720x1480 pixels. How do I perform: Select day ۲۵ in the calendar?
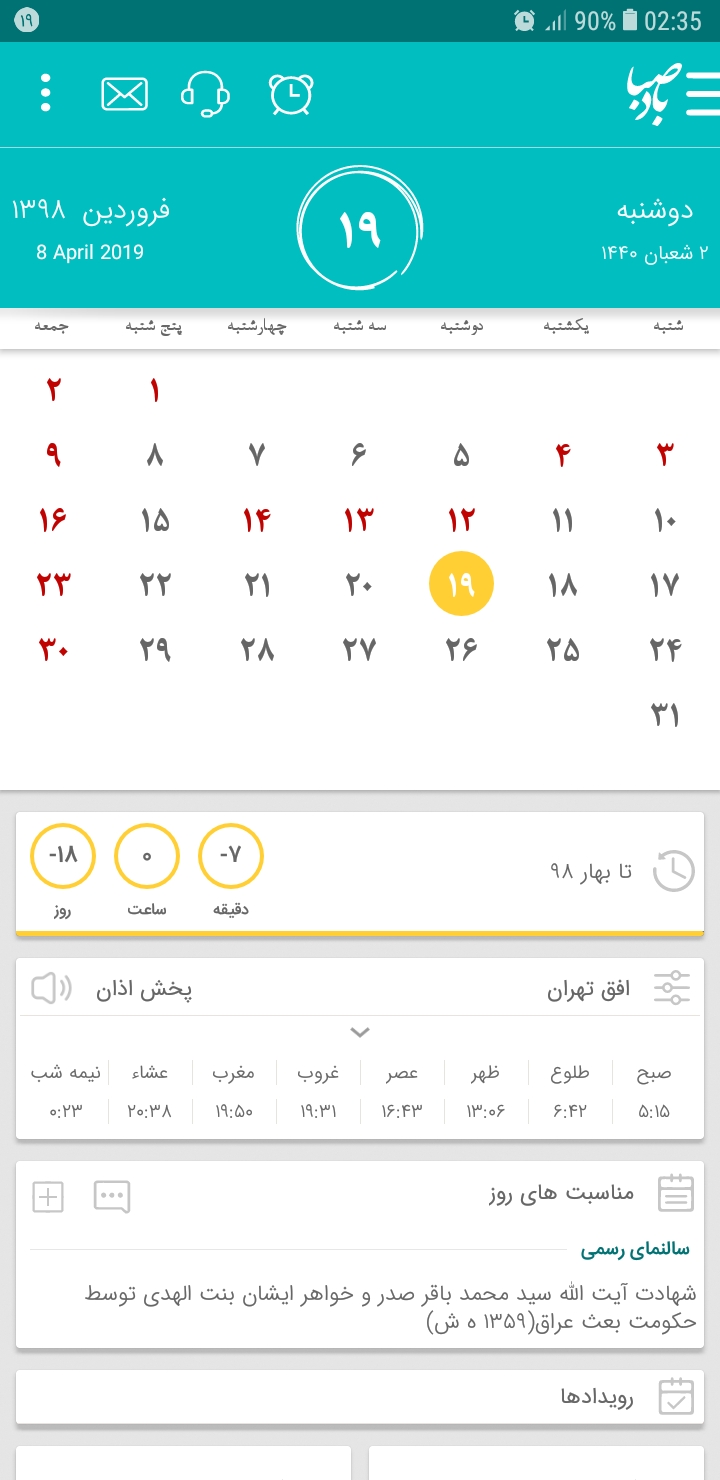point(563,651)
